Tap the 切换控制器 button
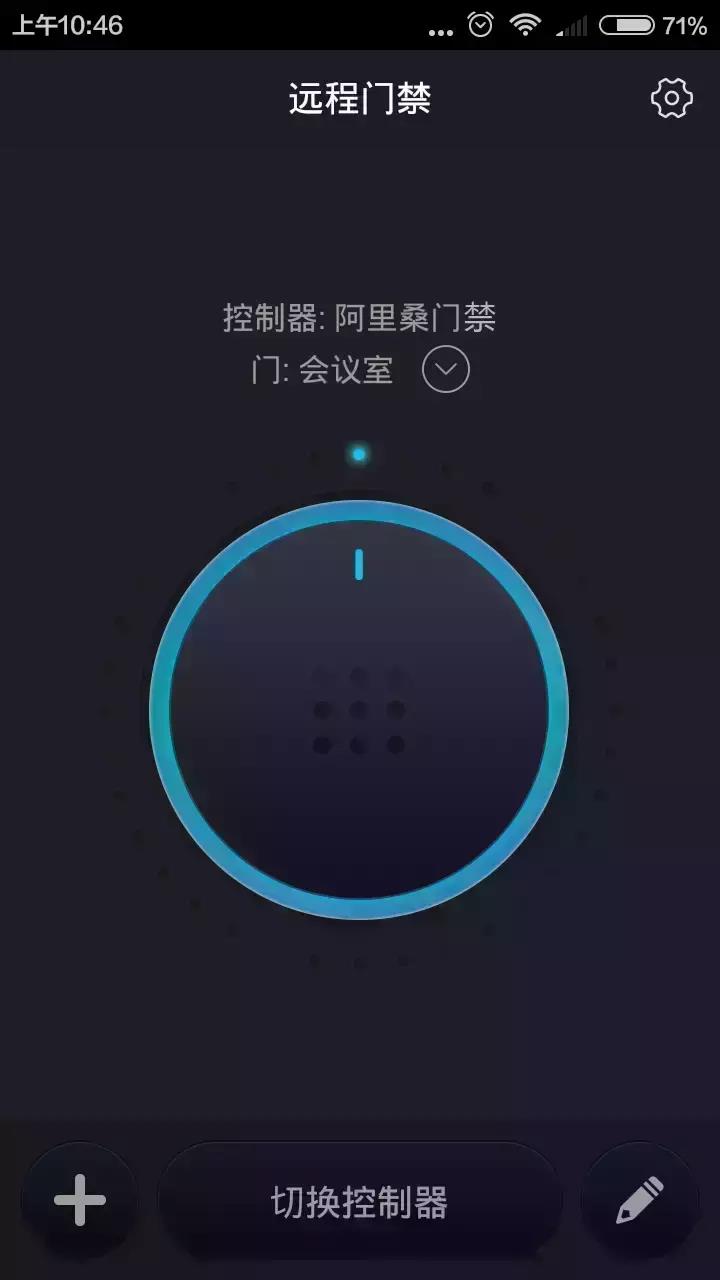This screenshot has width=720, height=1280. coord(360,1201)
